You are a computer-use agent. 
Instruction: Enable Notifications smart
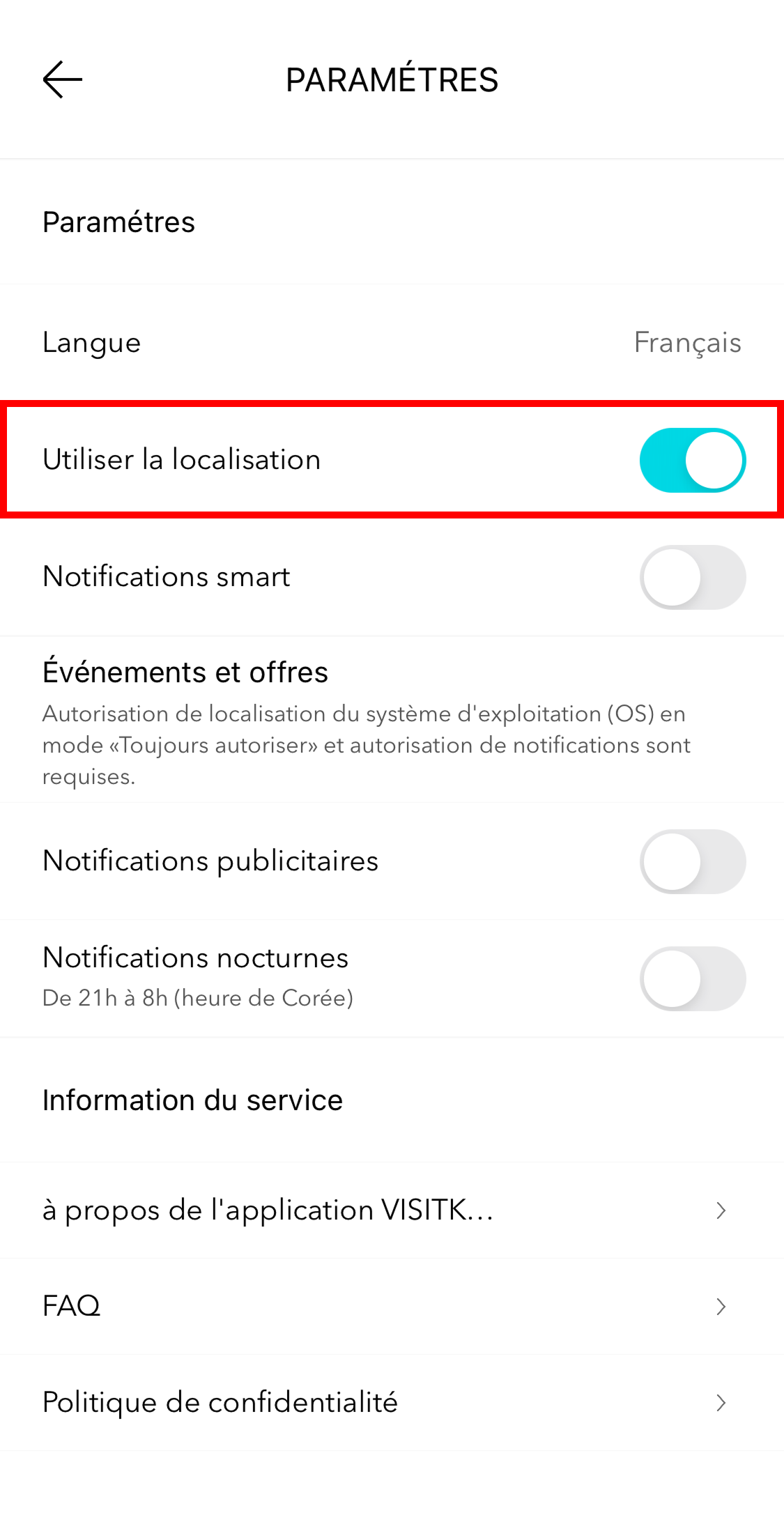coord(692,577)
